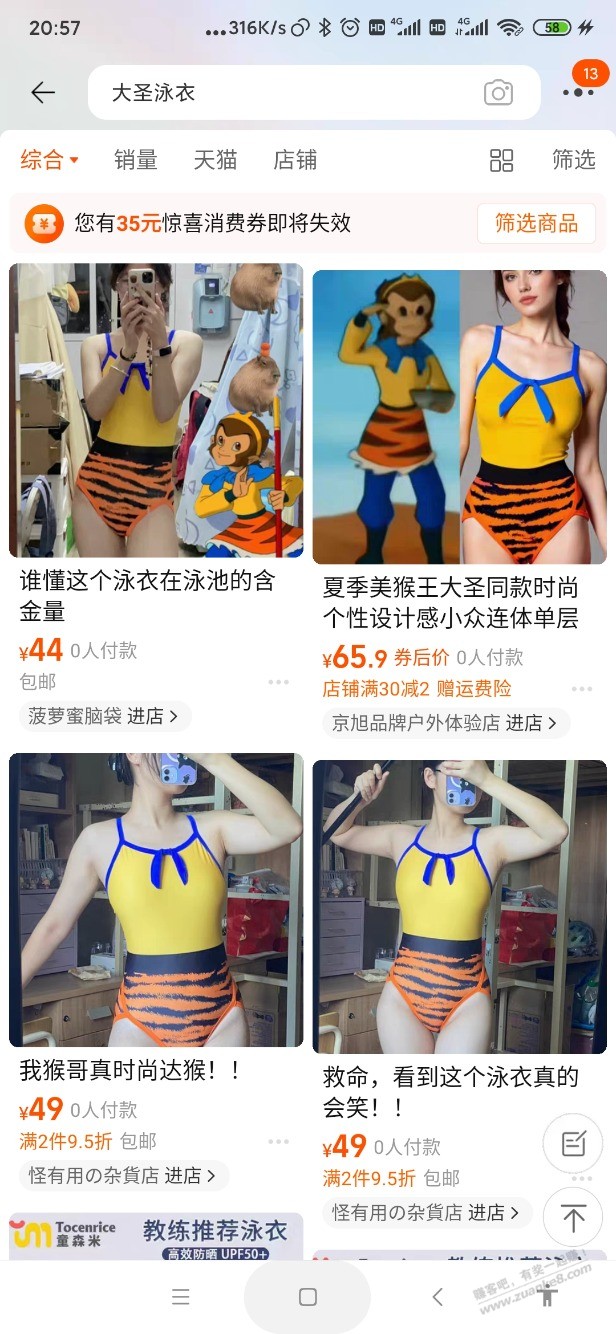Image resolution: width=616 pixels, height=1334 pixels.
Task: Open the three-dot menu with badge 13
Action: click(x=577, y=93)
